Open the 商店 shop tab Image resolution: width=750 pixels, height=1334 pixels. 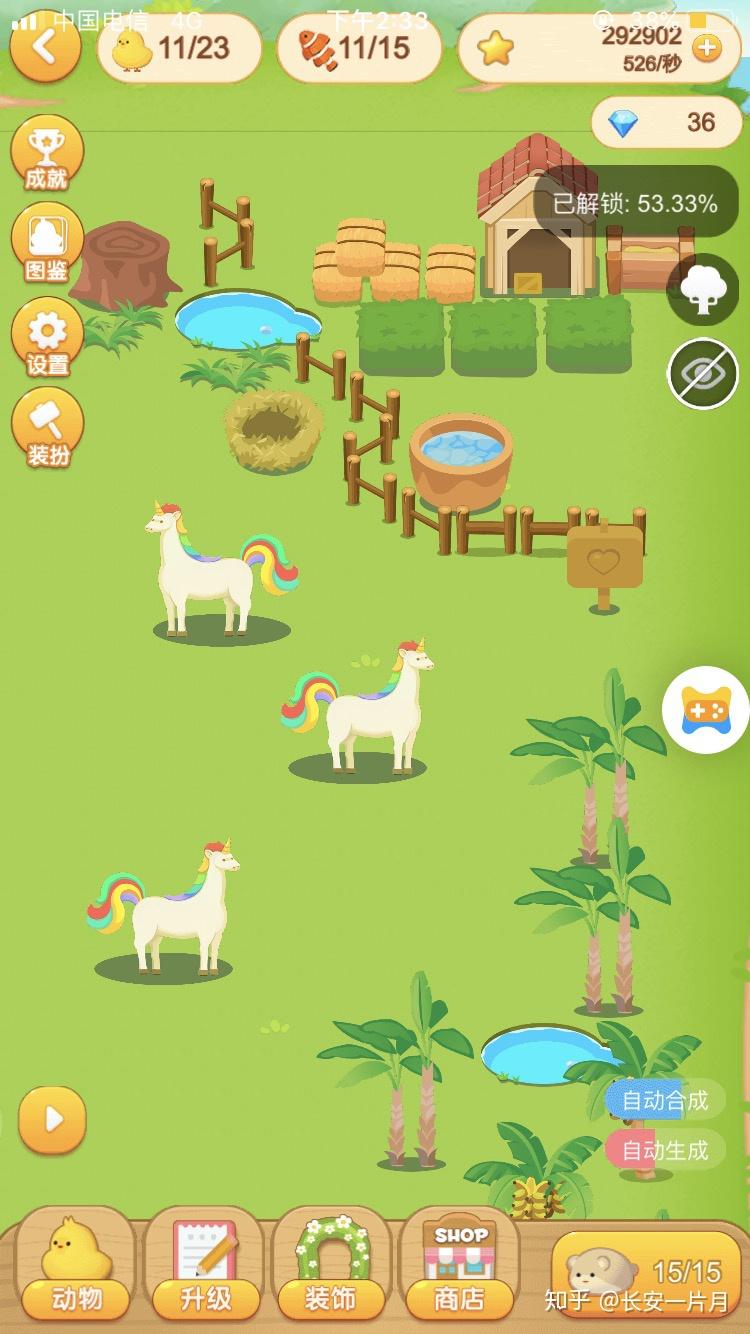pyautogui.click(x=459, y=1265)
